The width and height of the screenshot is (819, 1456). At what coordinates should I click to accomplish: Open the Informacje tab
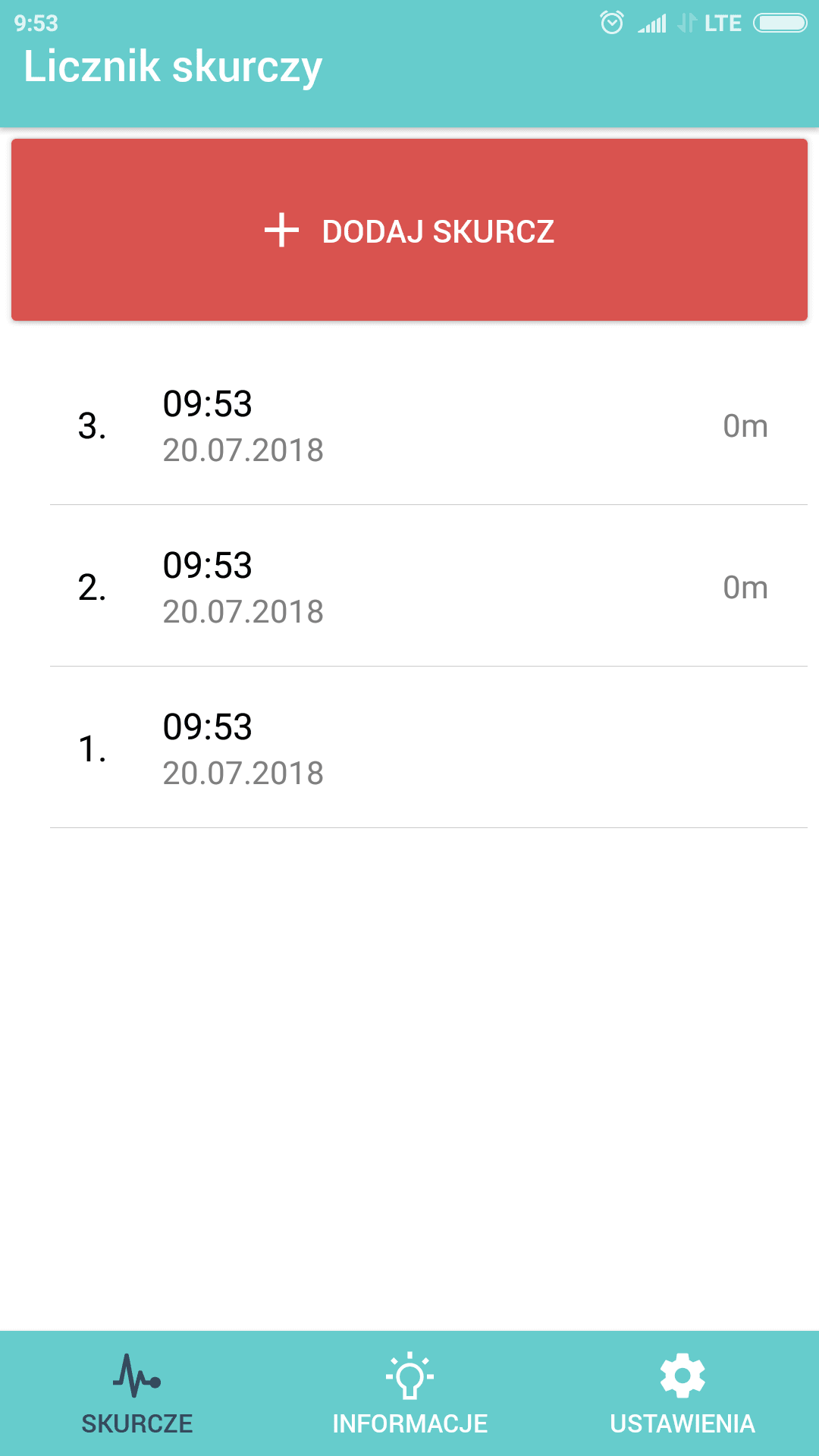(409, 1394)
